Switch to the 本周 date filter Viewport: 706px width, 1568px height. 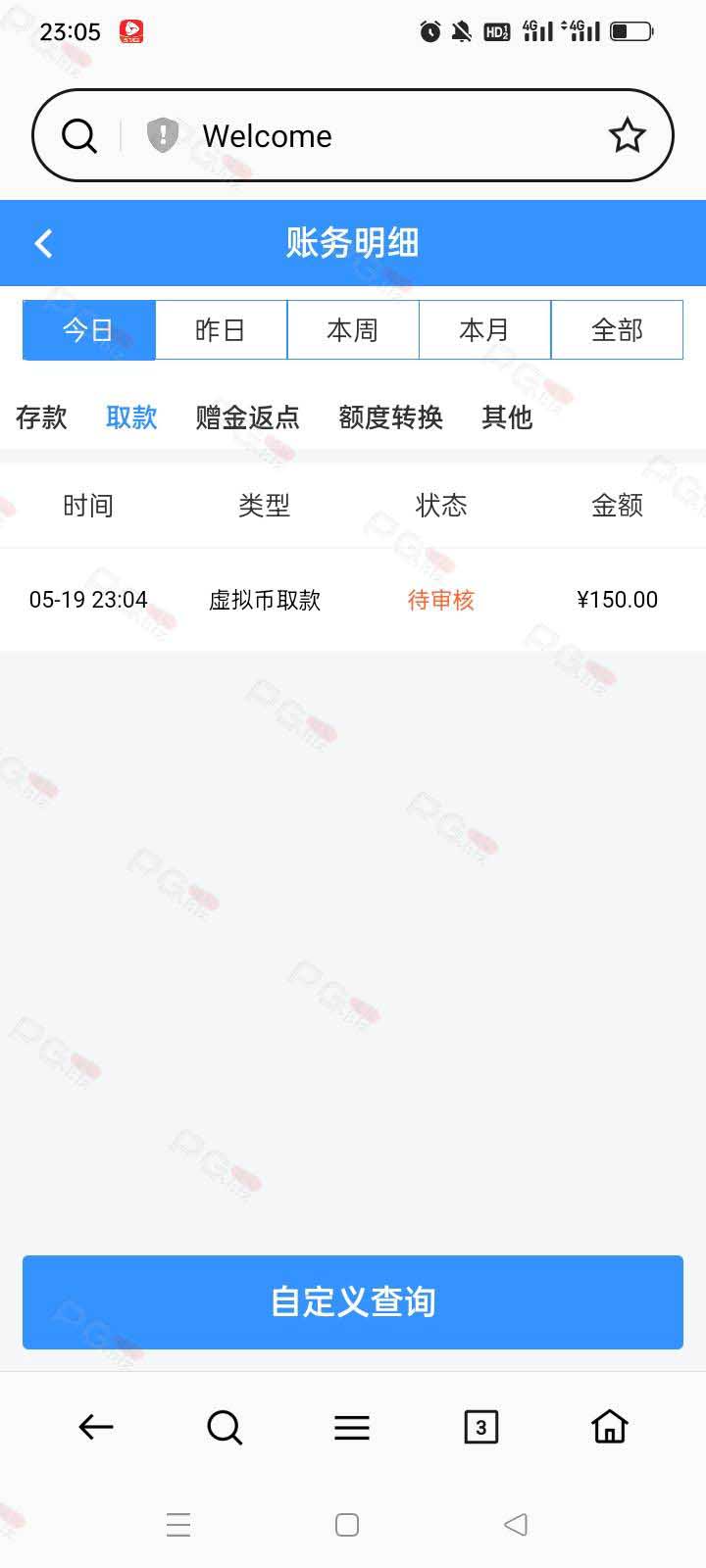tap(353, 330)
